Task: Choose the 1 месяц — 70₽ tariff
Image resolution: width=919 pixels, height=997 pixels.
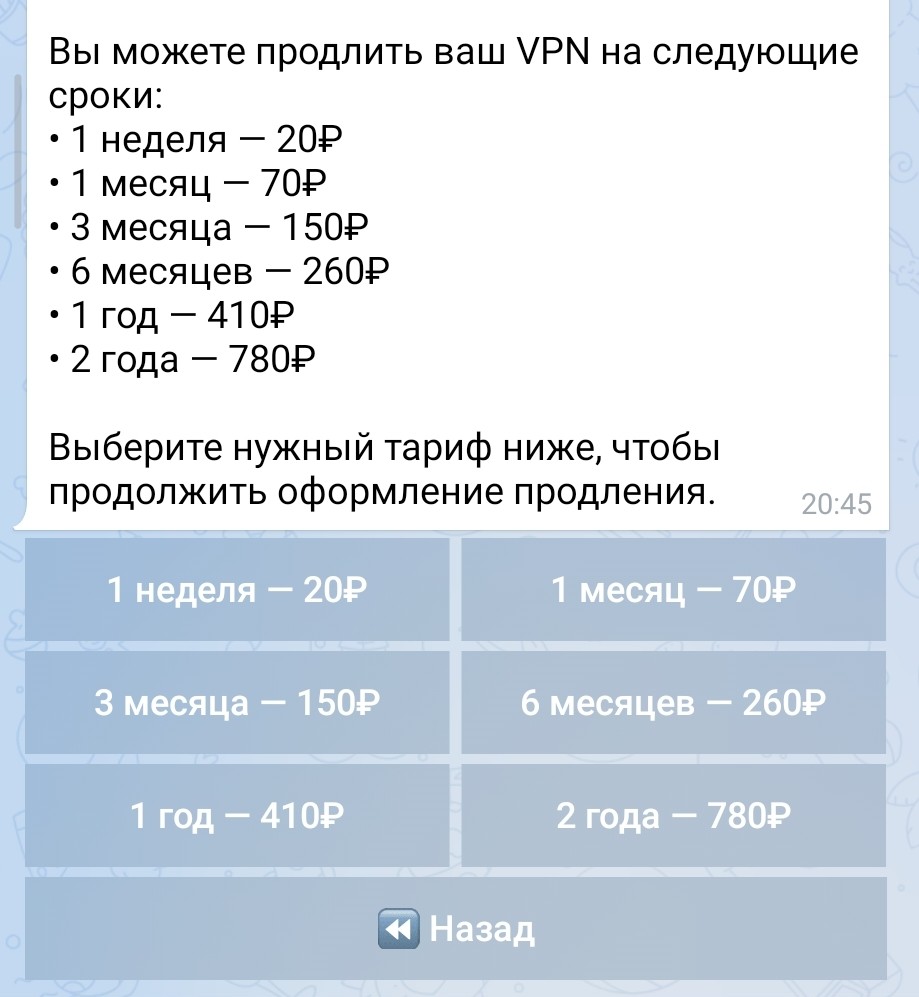Action: click(x=673, y=590)
